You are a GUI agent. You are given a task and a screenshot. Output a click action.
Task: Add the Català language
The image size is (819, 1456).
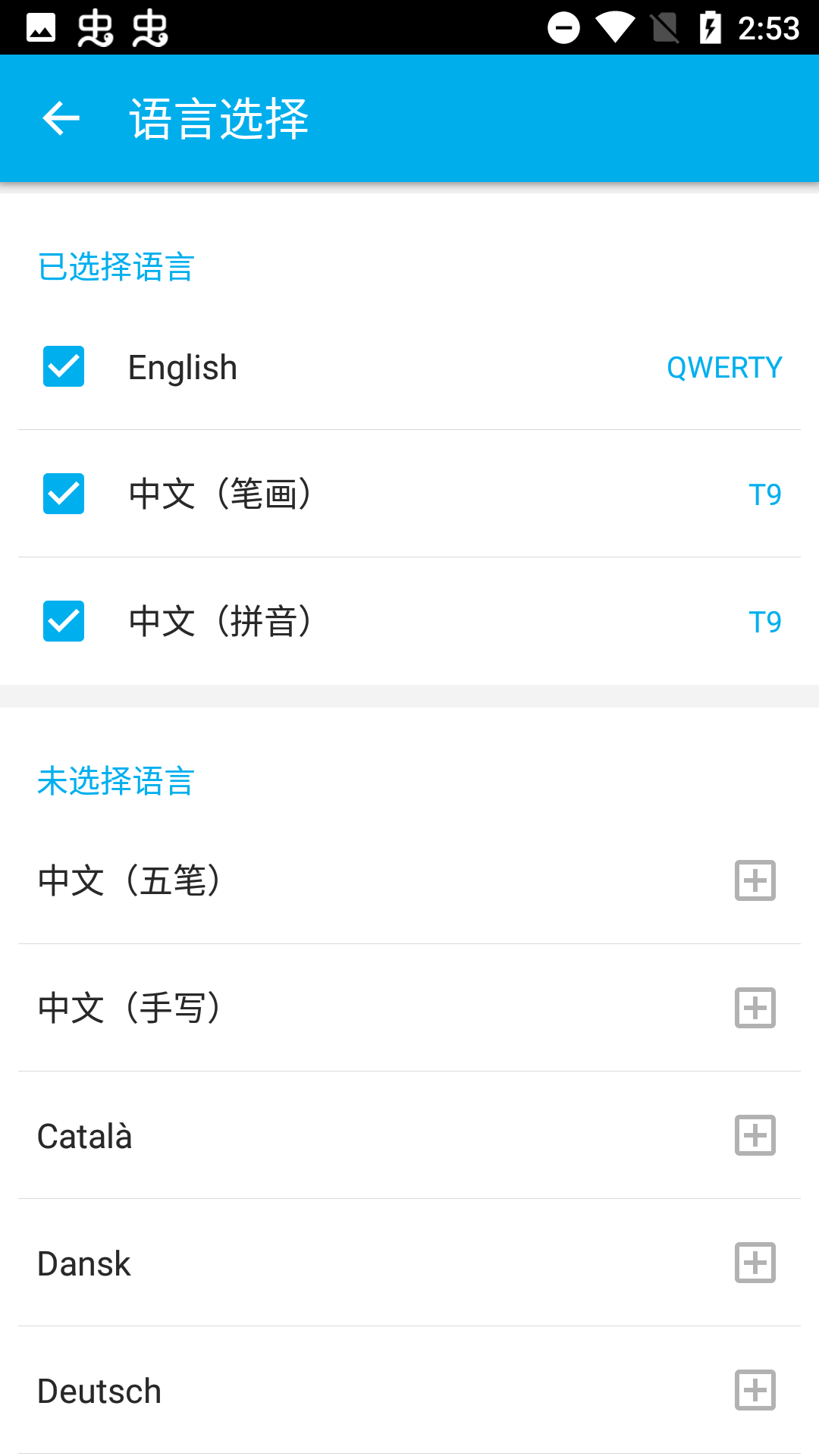pyautogui.click(x=755, y=1135)
